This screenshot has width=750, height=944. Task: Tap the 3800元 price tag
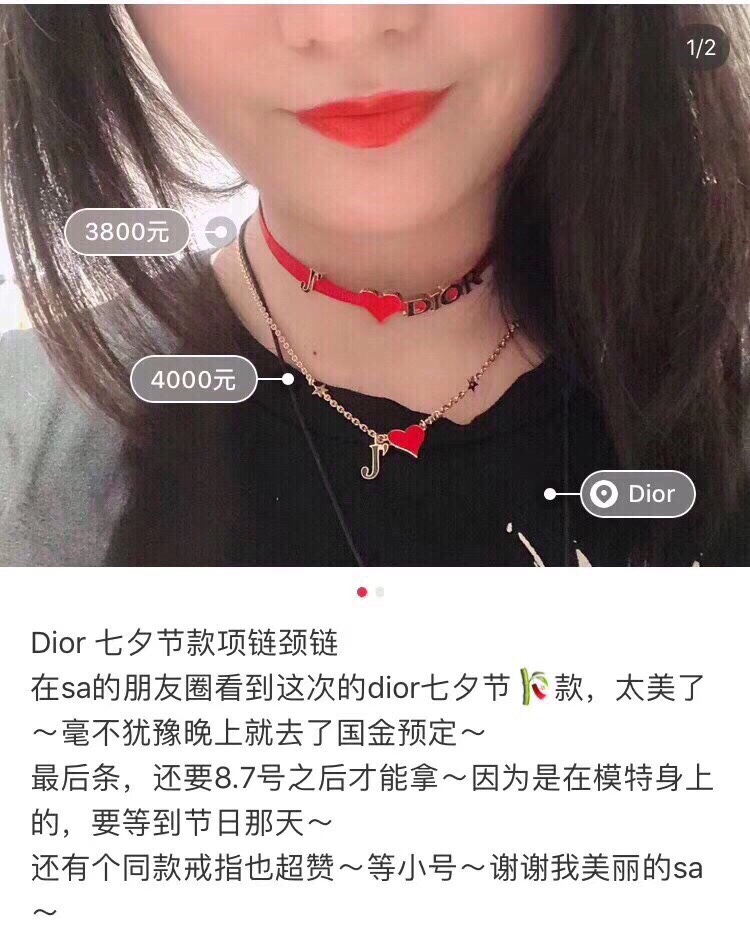point(127,233)
